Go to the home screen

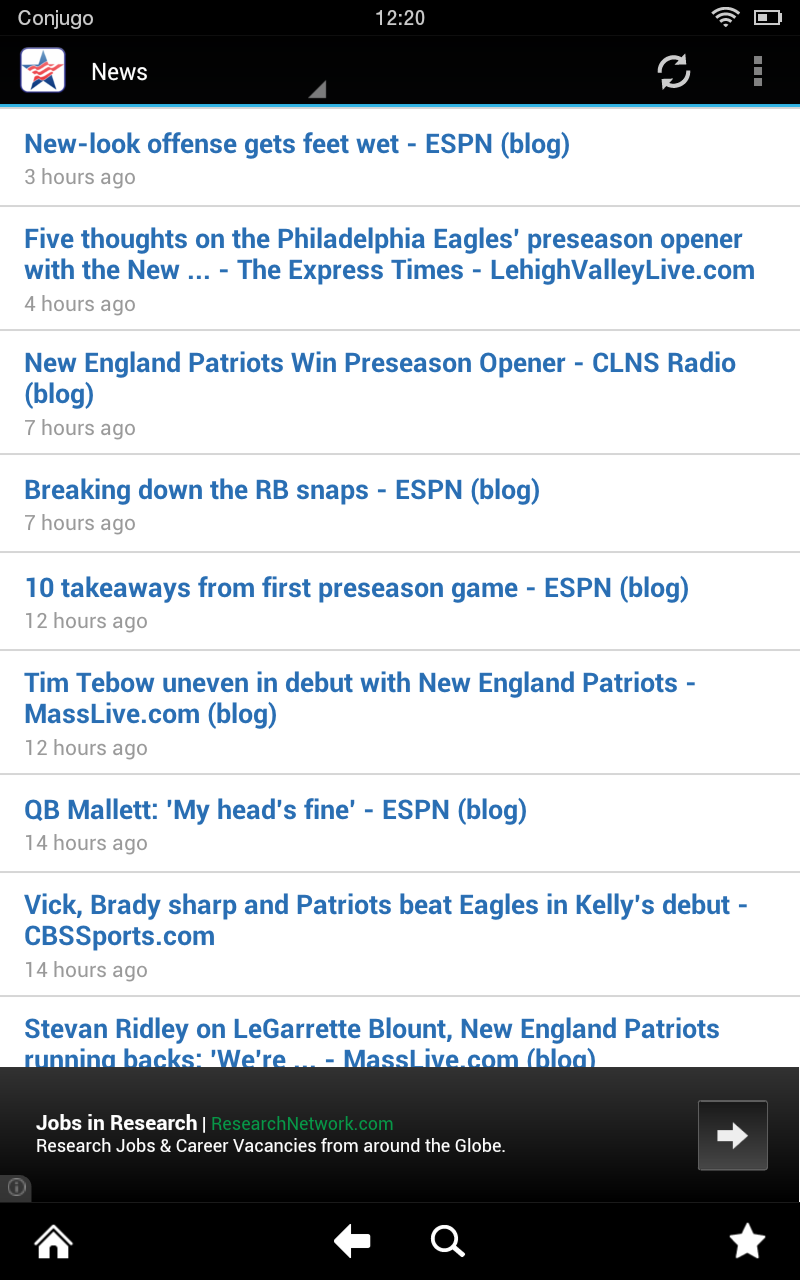53,1242
